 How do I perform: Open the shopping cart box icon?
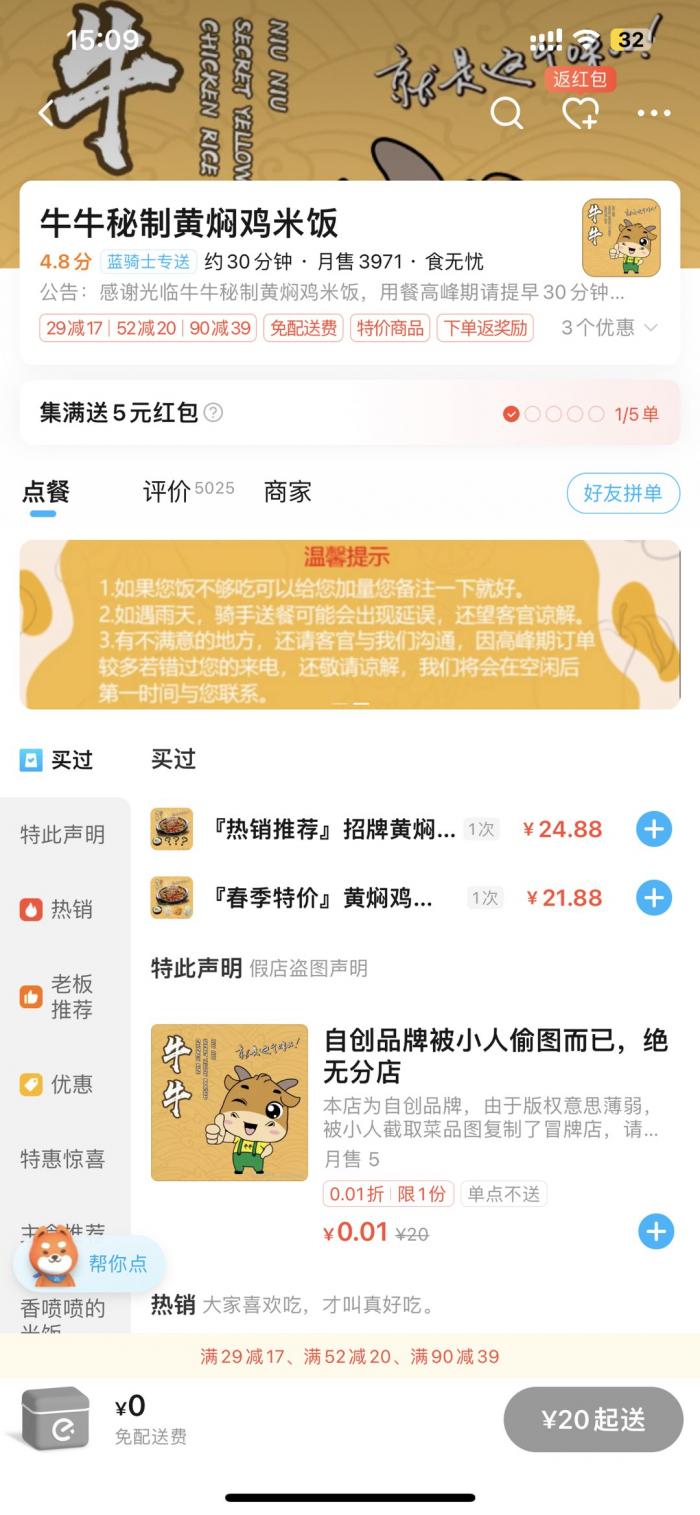(x=56, y=1419)
